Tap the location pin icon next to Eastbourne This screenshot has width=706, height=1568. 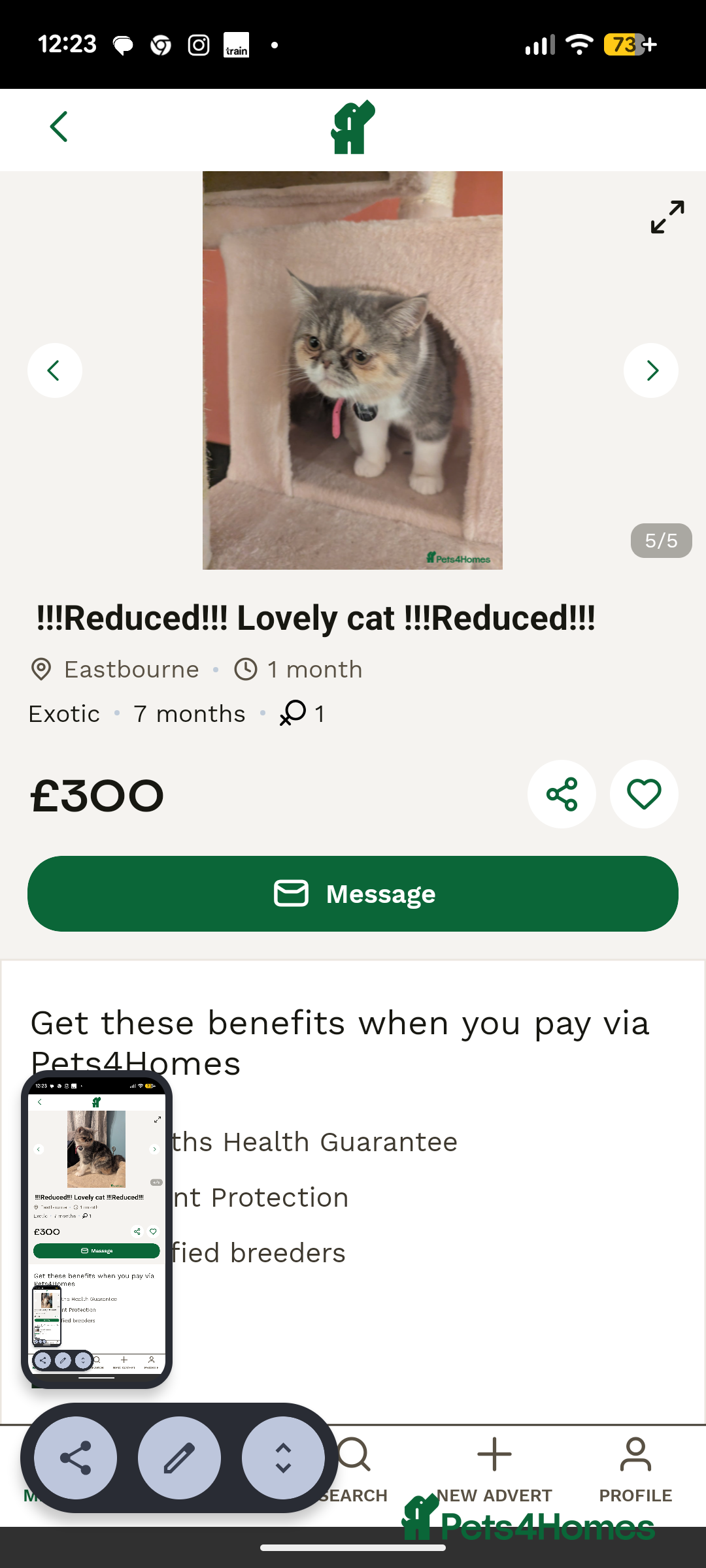coord(41,670)
